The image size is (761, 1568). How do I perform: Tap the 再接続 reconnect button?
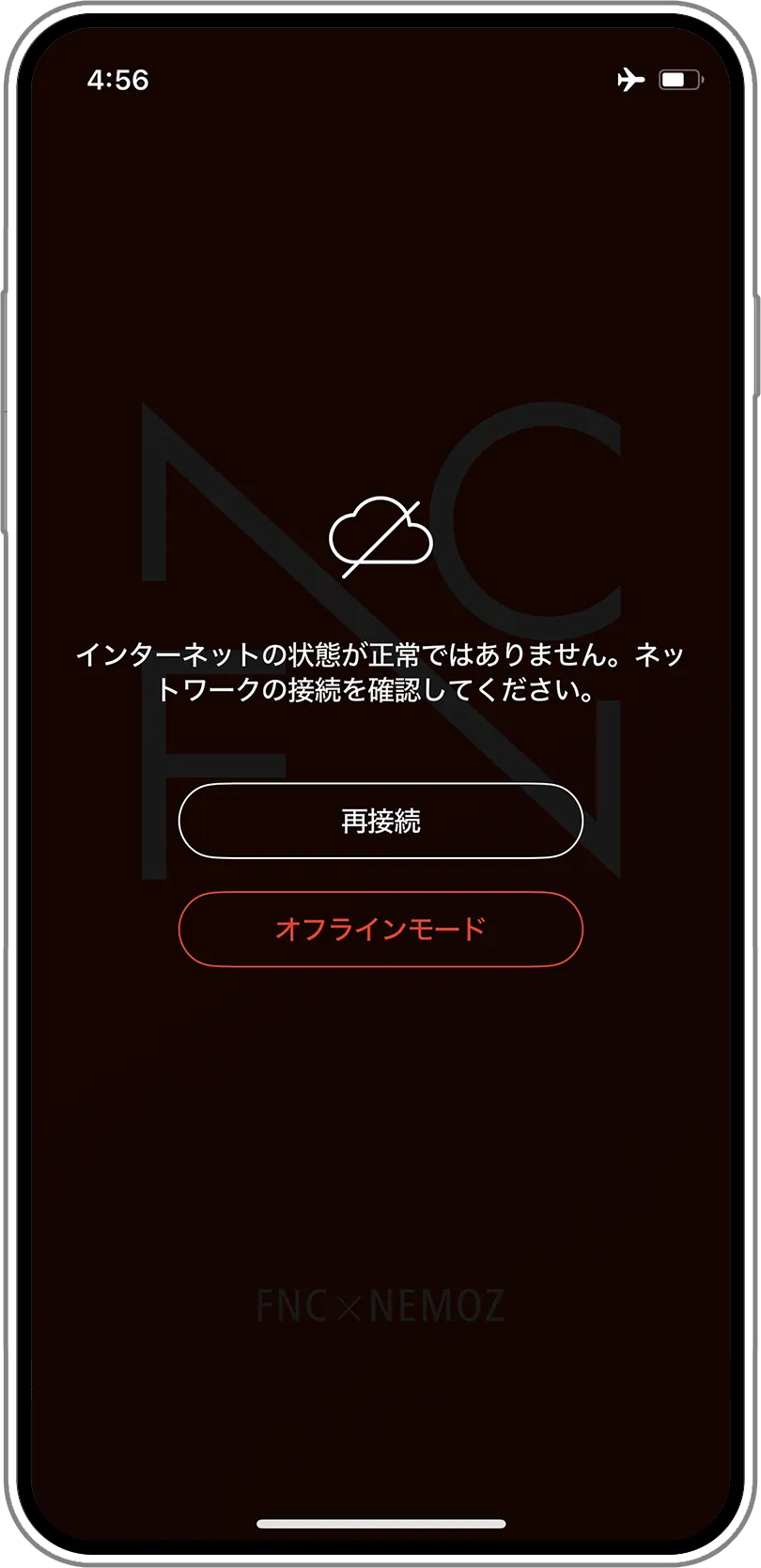[380, 821]
